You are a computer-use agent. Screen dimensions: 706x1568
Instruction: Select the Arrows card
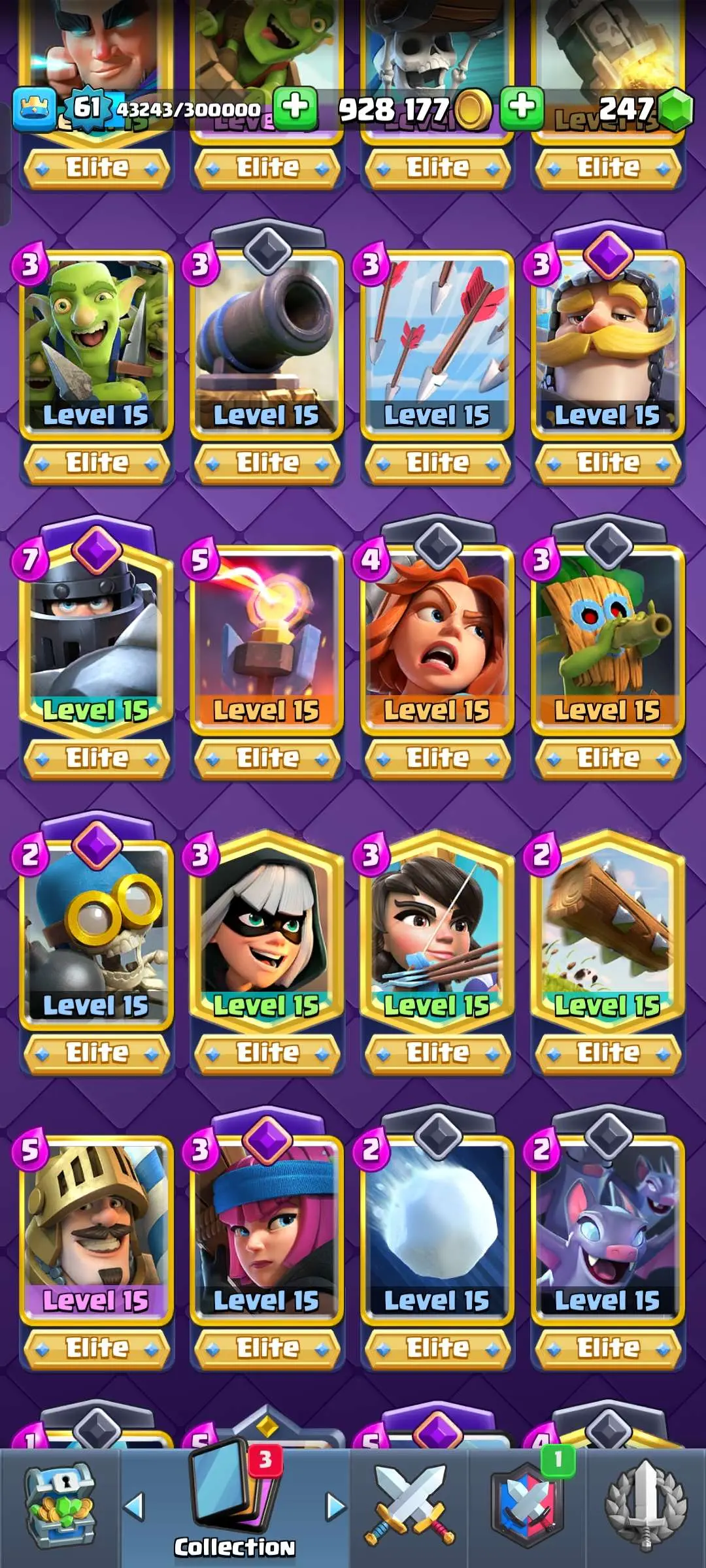[x=437, y=343]
